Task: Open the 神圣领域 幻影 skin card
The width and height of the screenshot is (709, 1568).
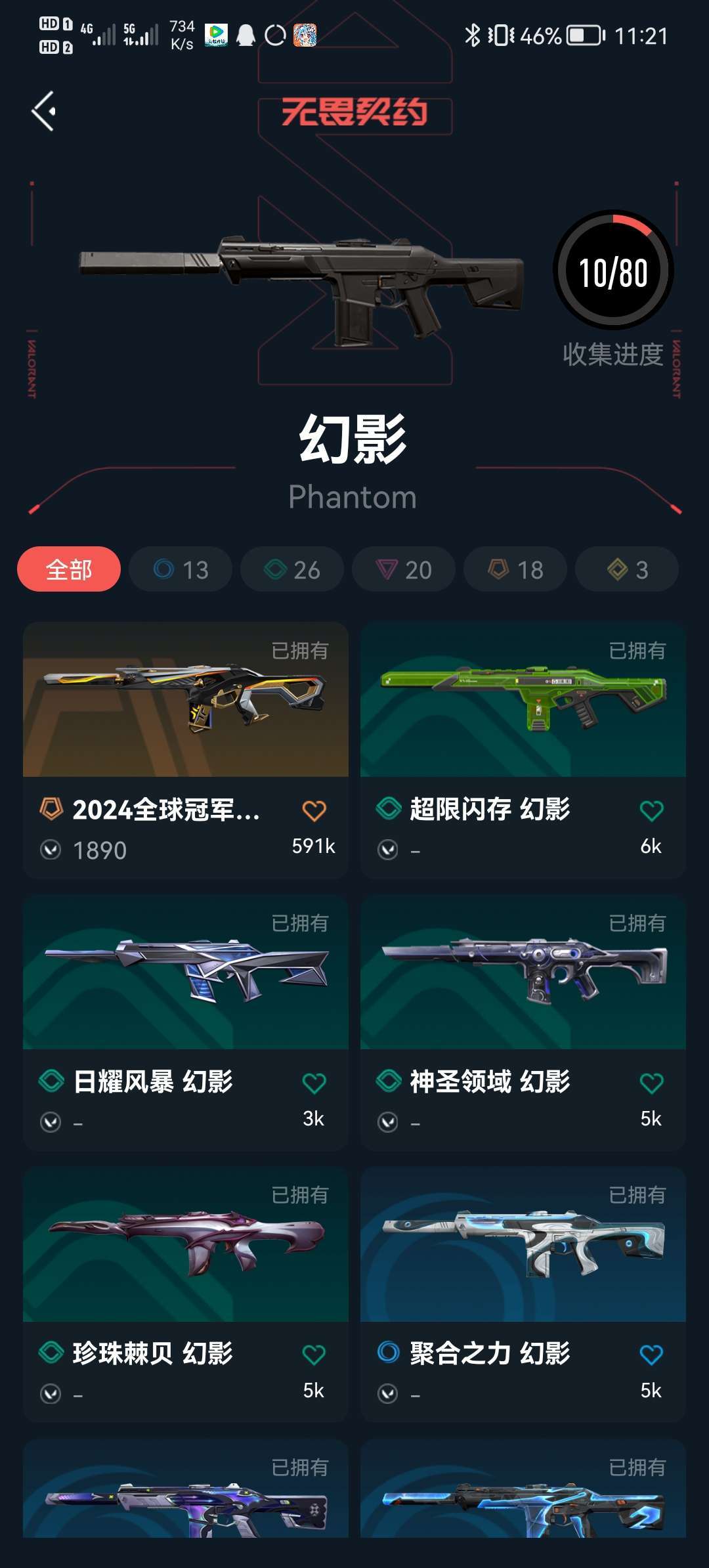Action: (523, 1022)
